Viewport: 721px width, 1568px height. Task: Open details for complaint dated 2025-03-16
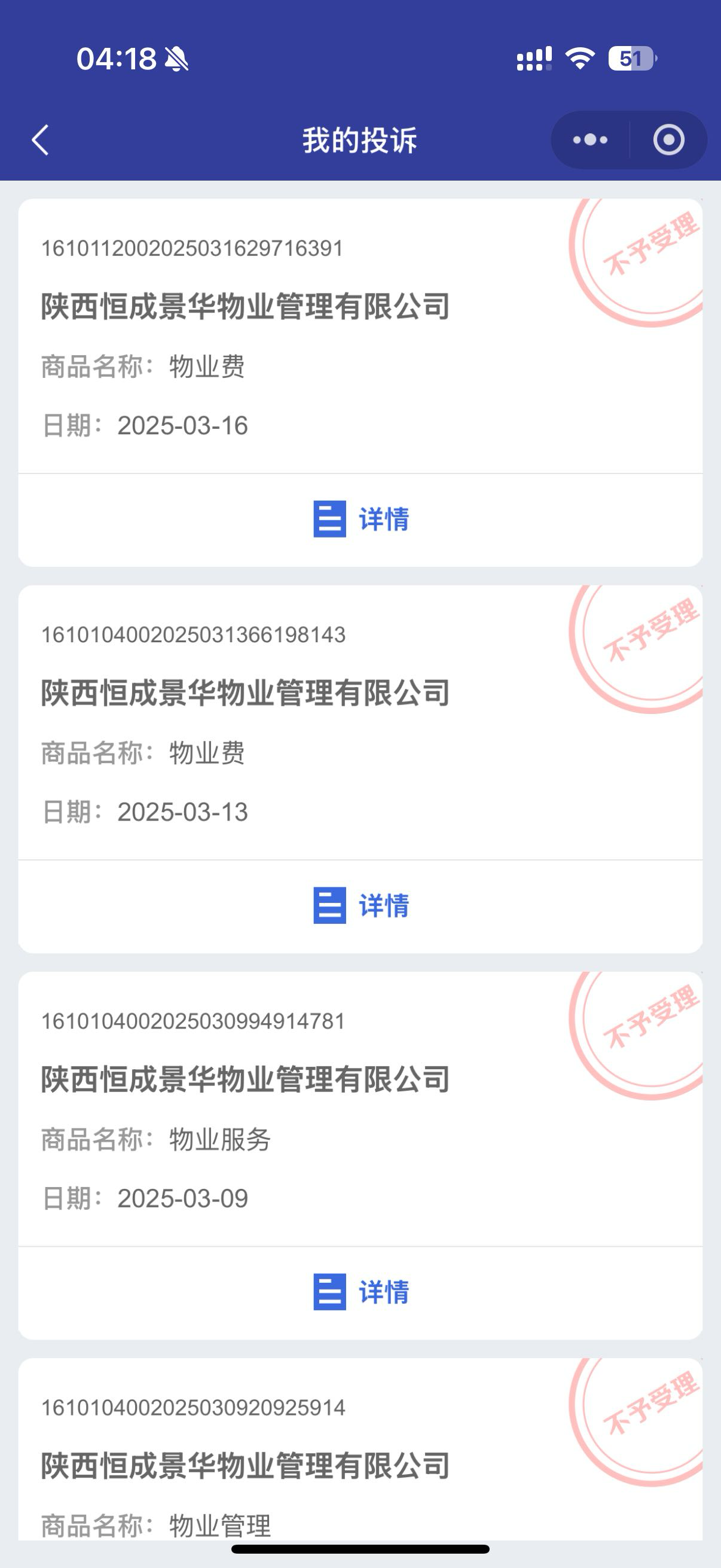[x=360, y=519]
